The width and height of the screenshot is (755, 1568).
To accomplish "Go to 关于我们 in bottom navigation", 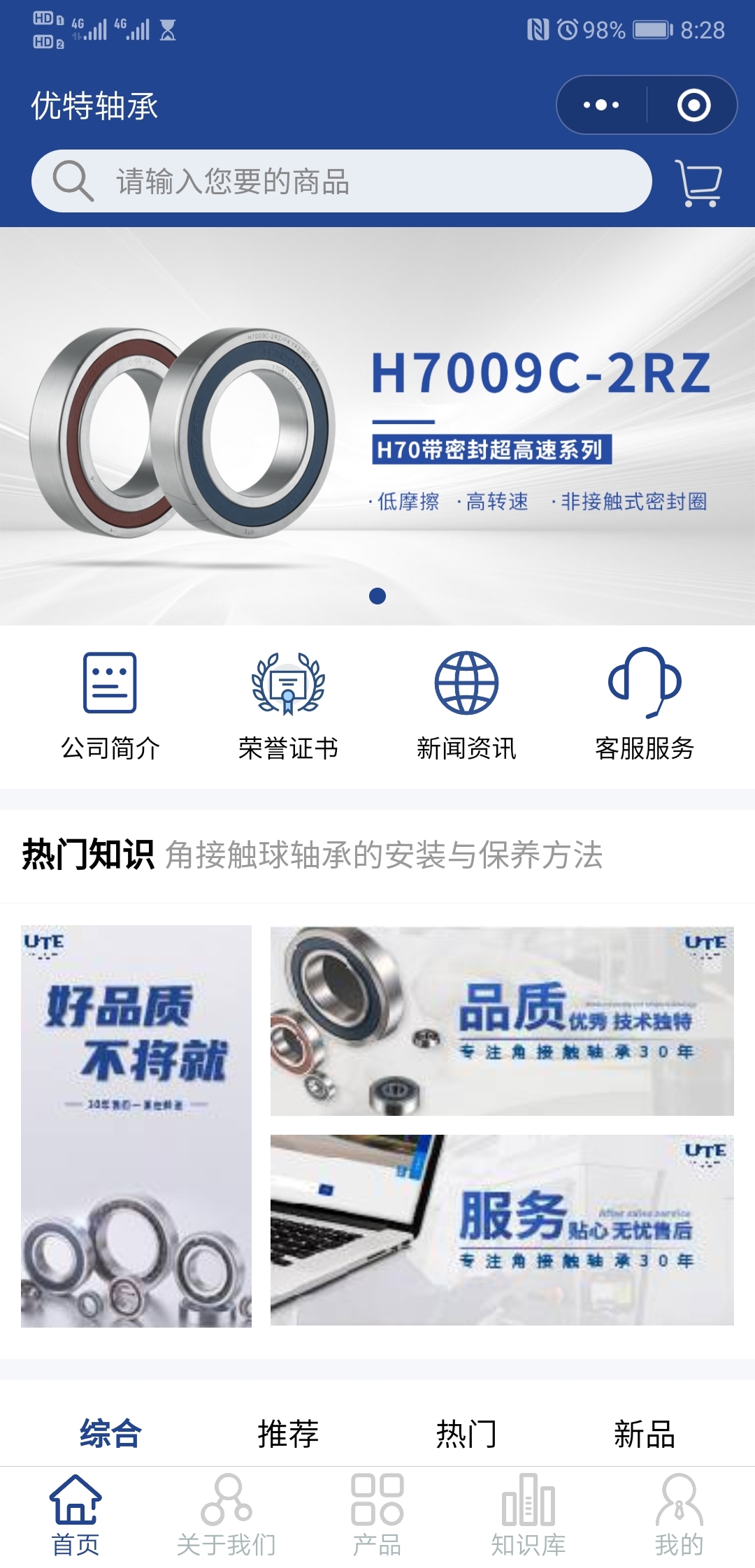I will click(x=226, y=1515).
